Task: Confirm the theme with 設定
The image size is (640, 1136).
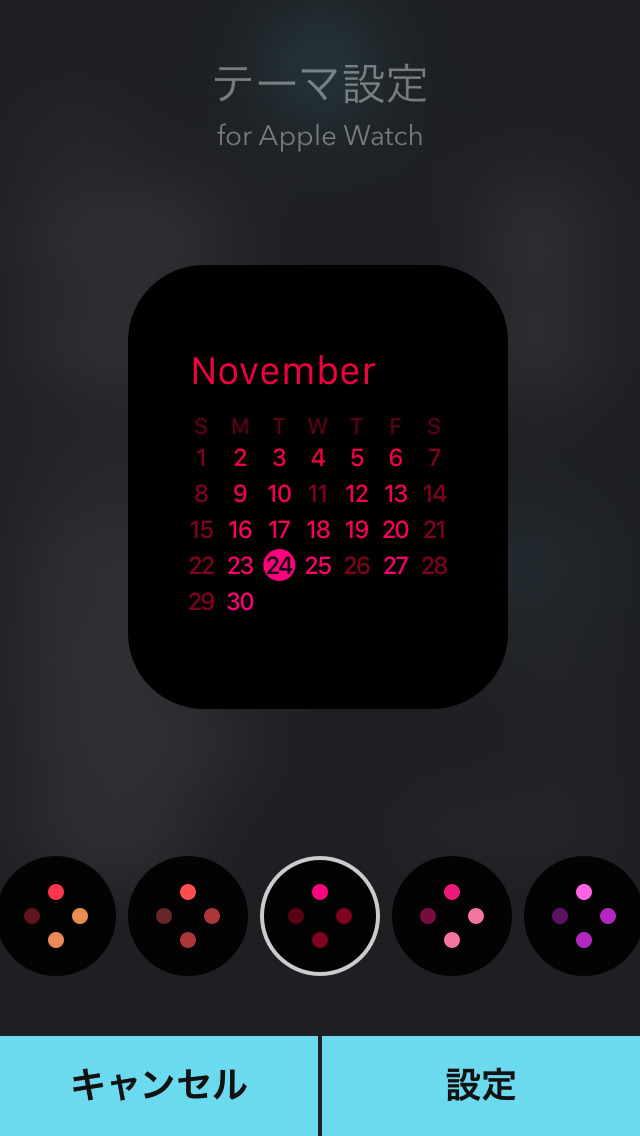Action: 481,1085
